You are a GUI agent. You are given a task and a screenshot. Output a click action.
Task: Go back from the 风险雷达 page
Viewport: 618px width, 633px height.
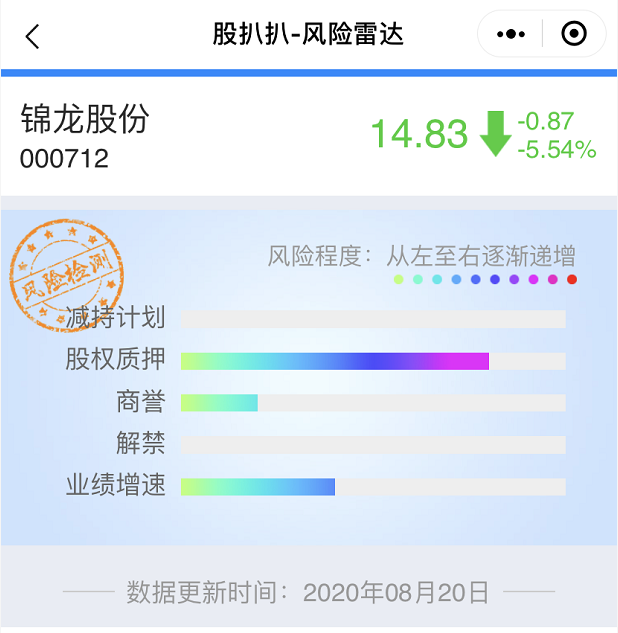pyautogui.click(x=32, y=37)
